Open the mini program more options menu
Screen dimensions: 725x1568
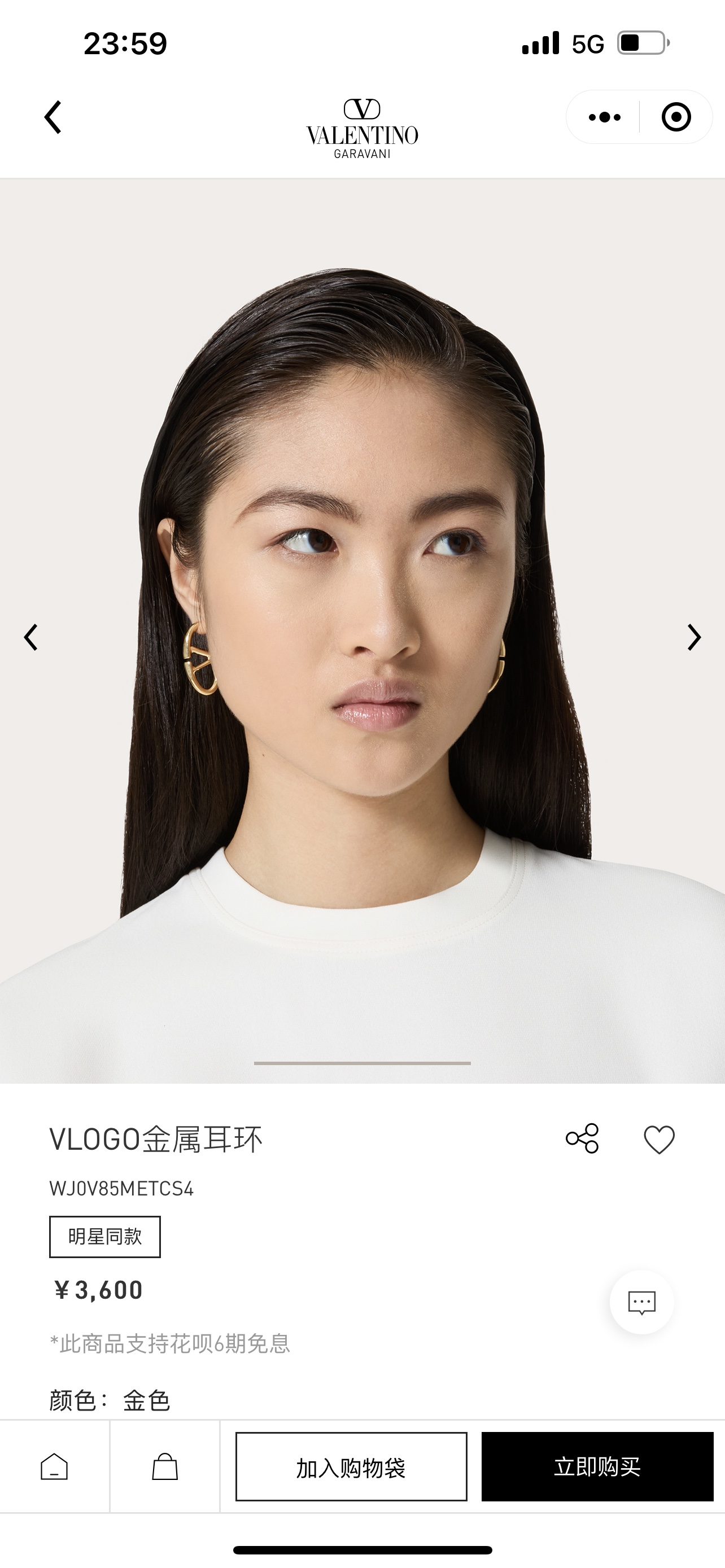coord(605,117)
